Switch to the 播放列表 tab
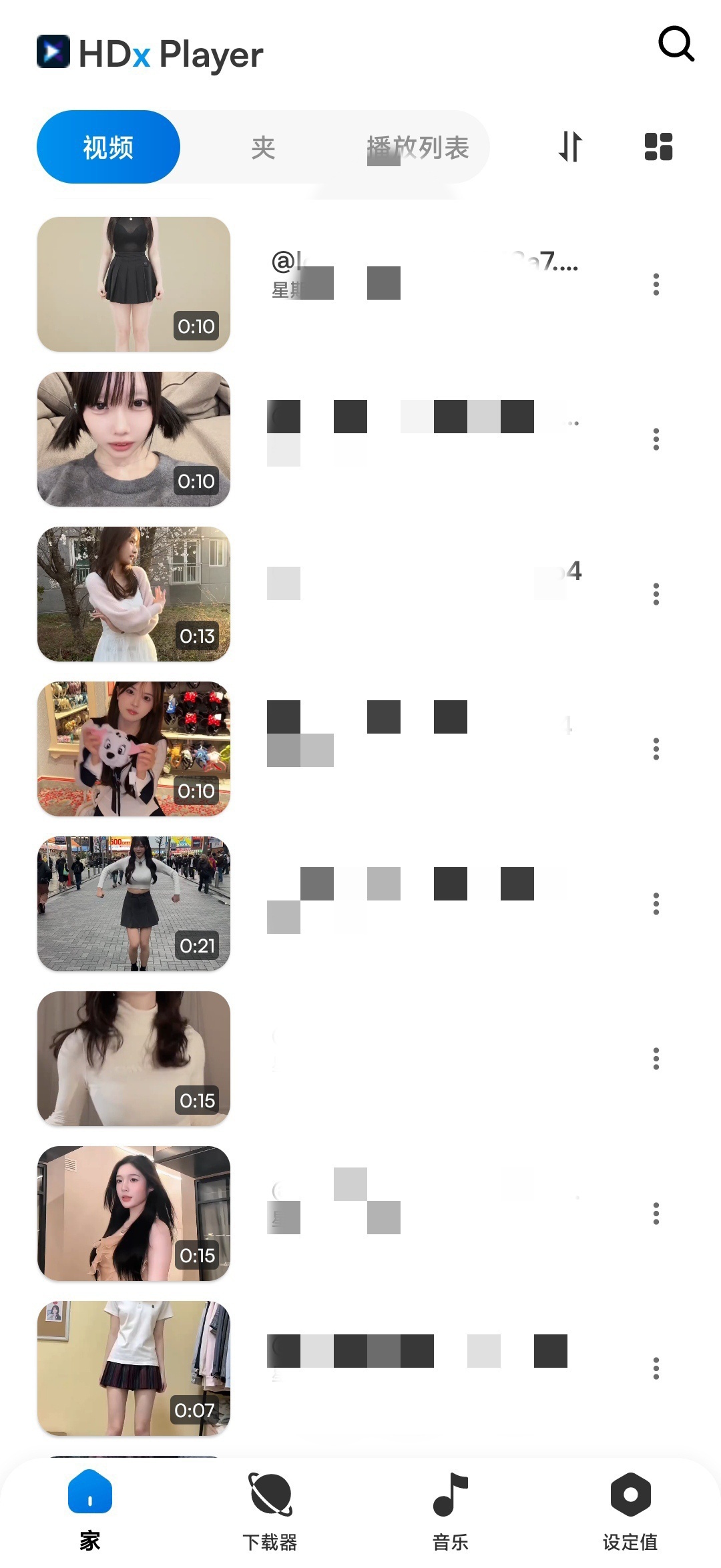This screenshot has width=721, height=1568. [x=418, y=148]
